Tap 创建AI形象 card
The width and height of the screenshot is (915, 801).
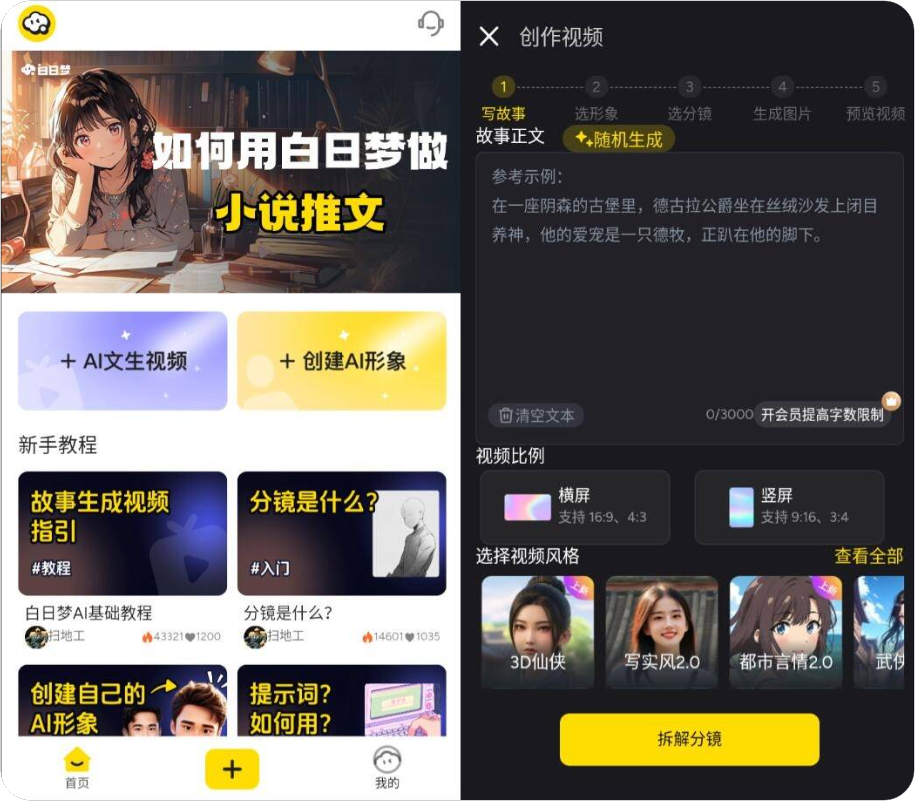pos(341,361)
